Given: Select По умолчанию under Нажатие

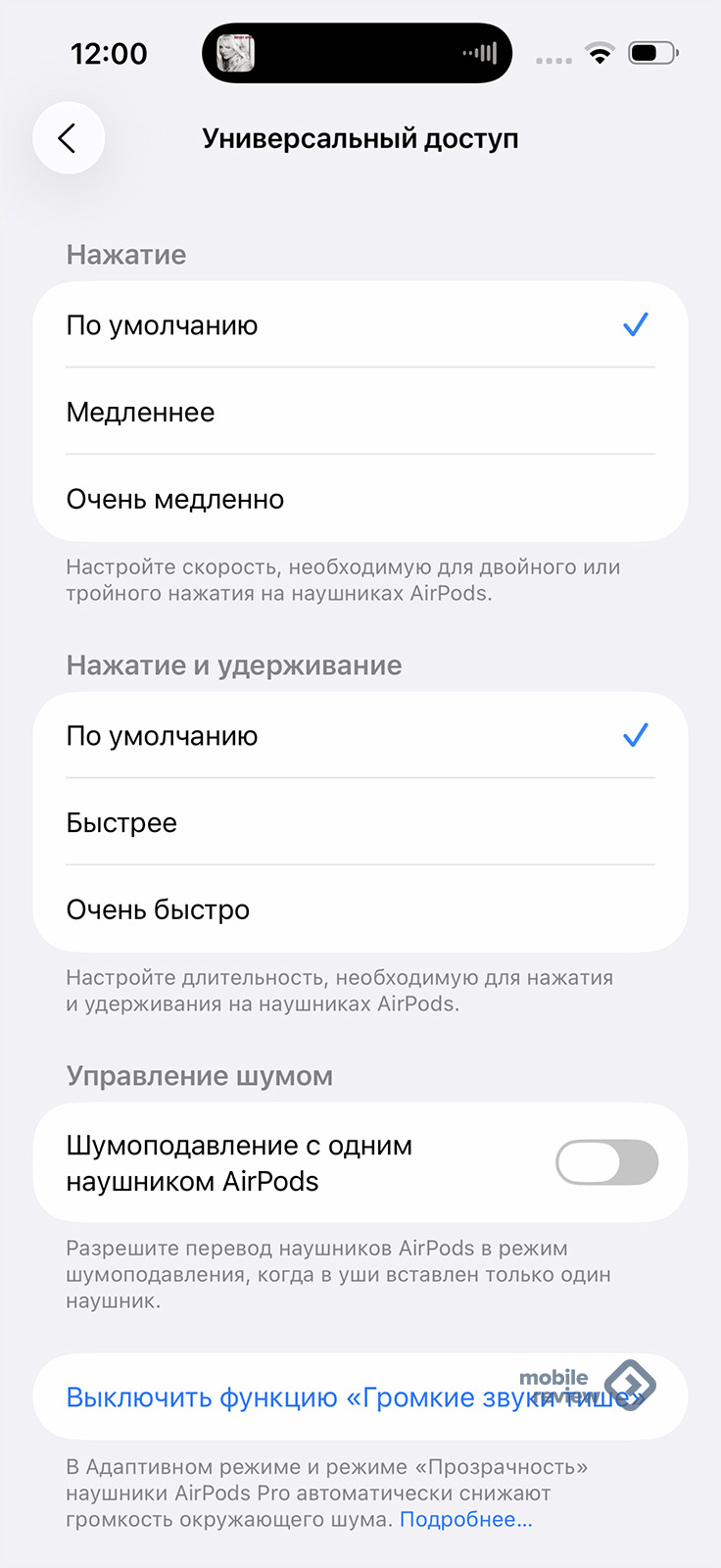Looking at the screenshot, I should coord(360,325).
